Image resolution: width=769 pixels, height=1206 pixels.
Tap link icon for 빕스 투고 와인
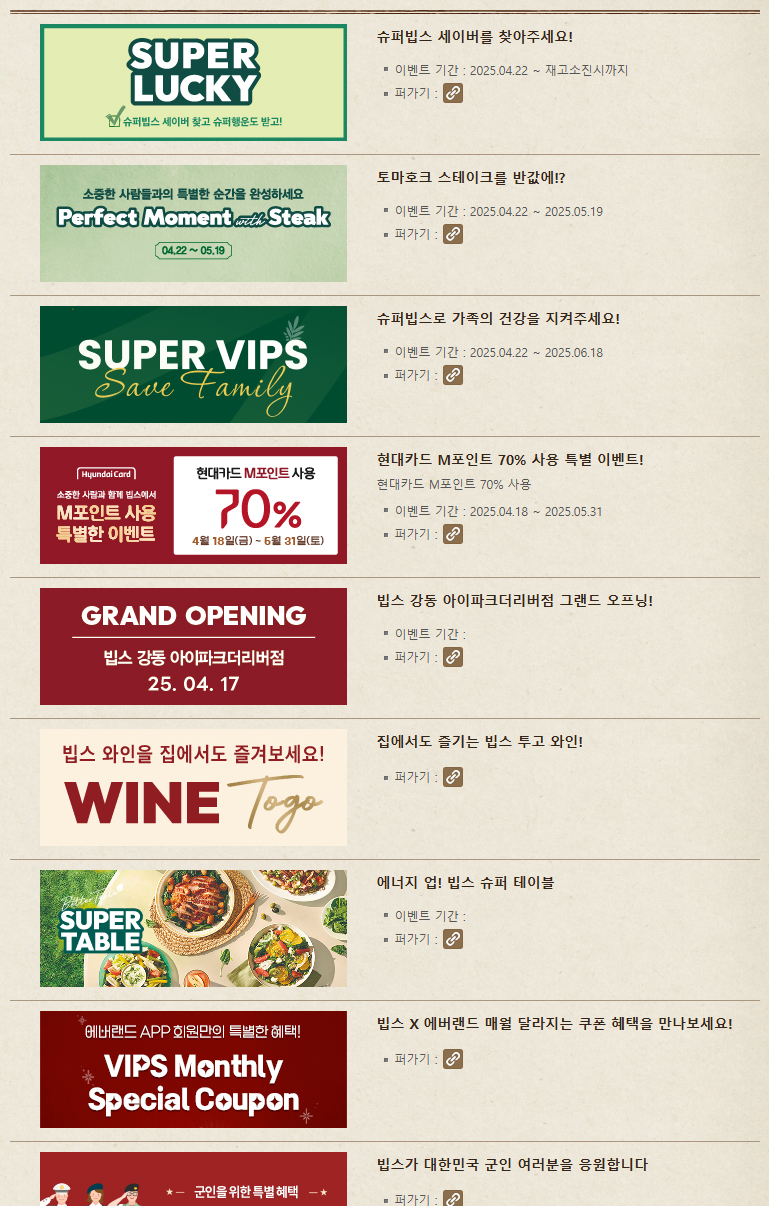(x=453, y=777)
